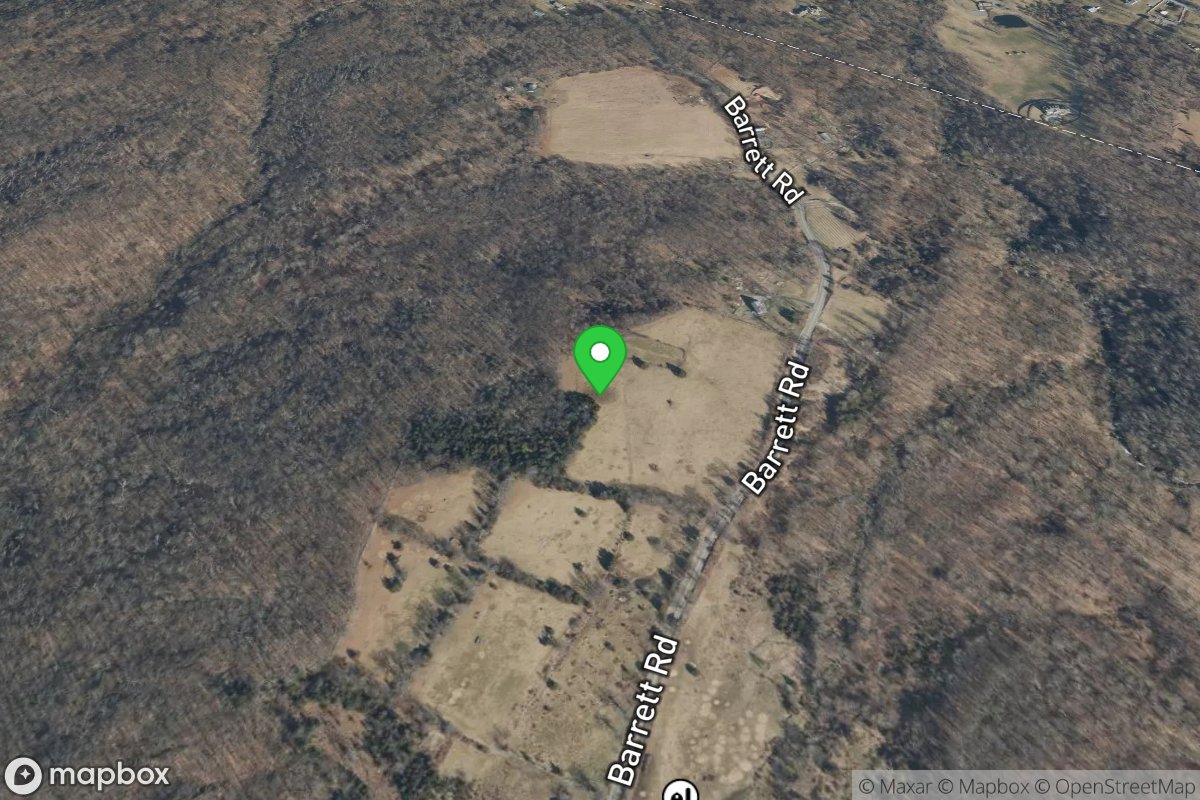Open the © Maxar attribution link

895,786
